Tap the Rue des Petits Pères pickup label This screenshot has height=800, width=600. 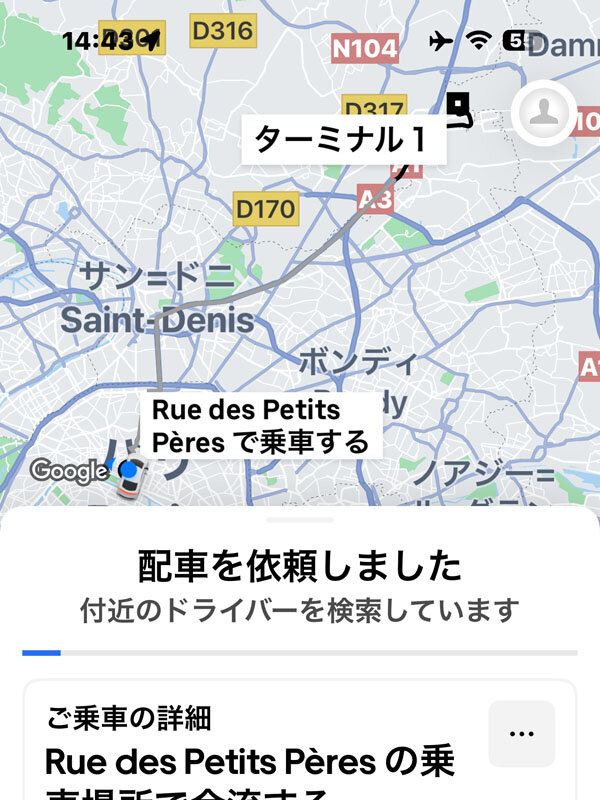[x=261, y=425]
